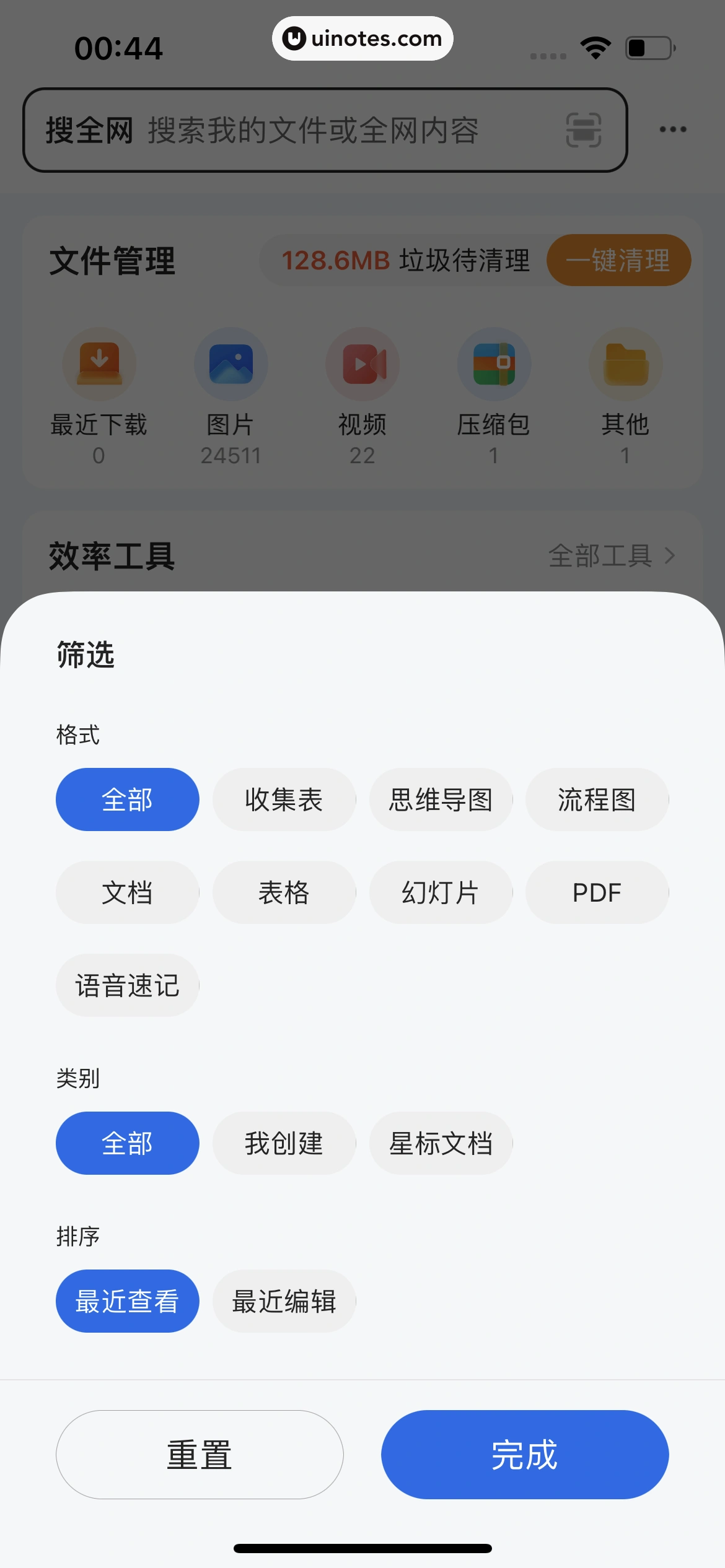Screen dimensions: 725x1568
Task: Sort by 最近查看
Action: click(127, 1301)
